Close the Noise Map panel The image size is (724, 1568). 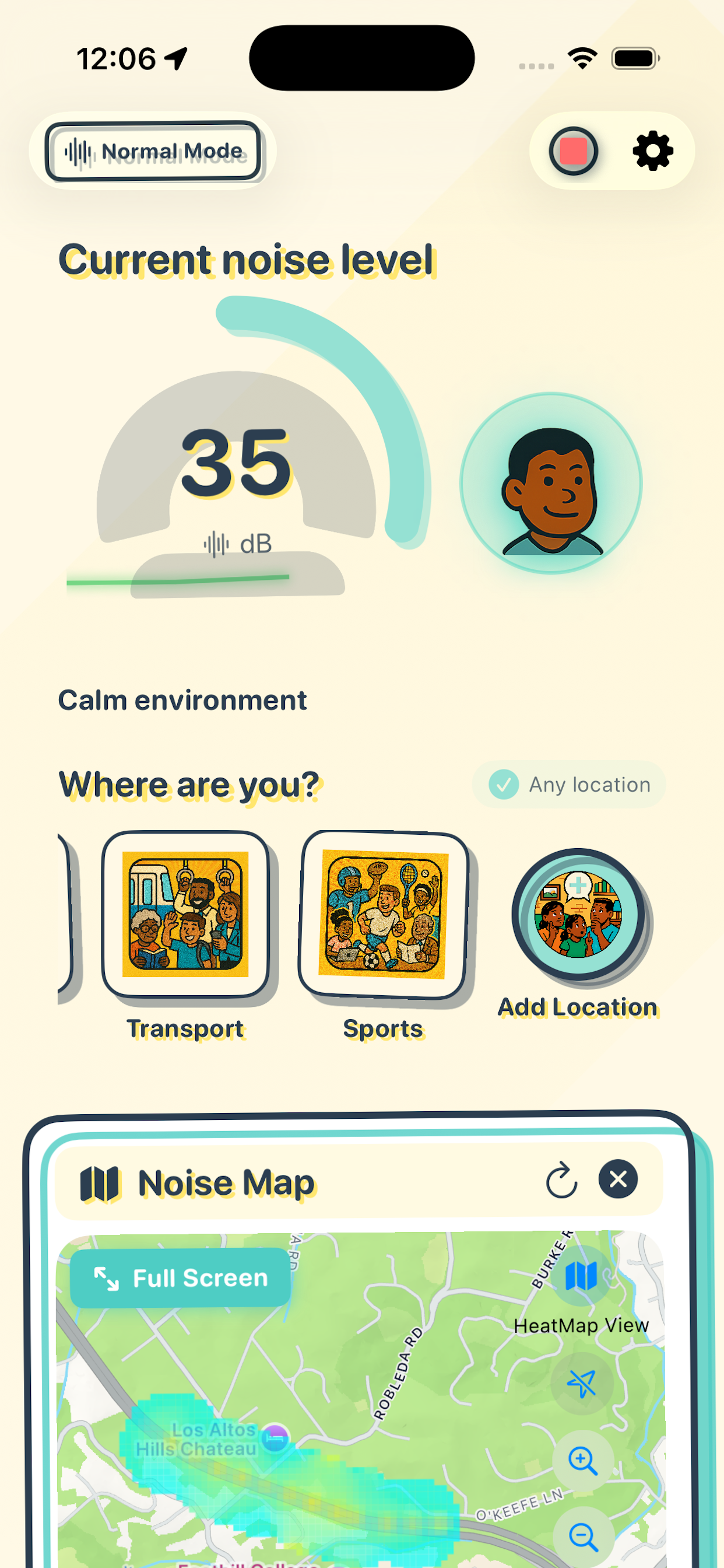tap(618, 1179)
